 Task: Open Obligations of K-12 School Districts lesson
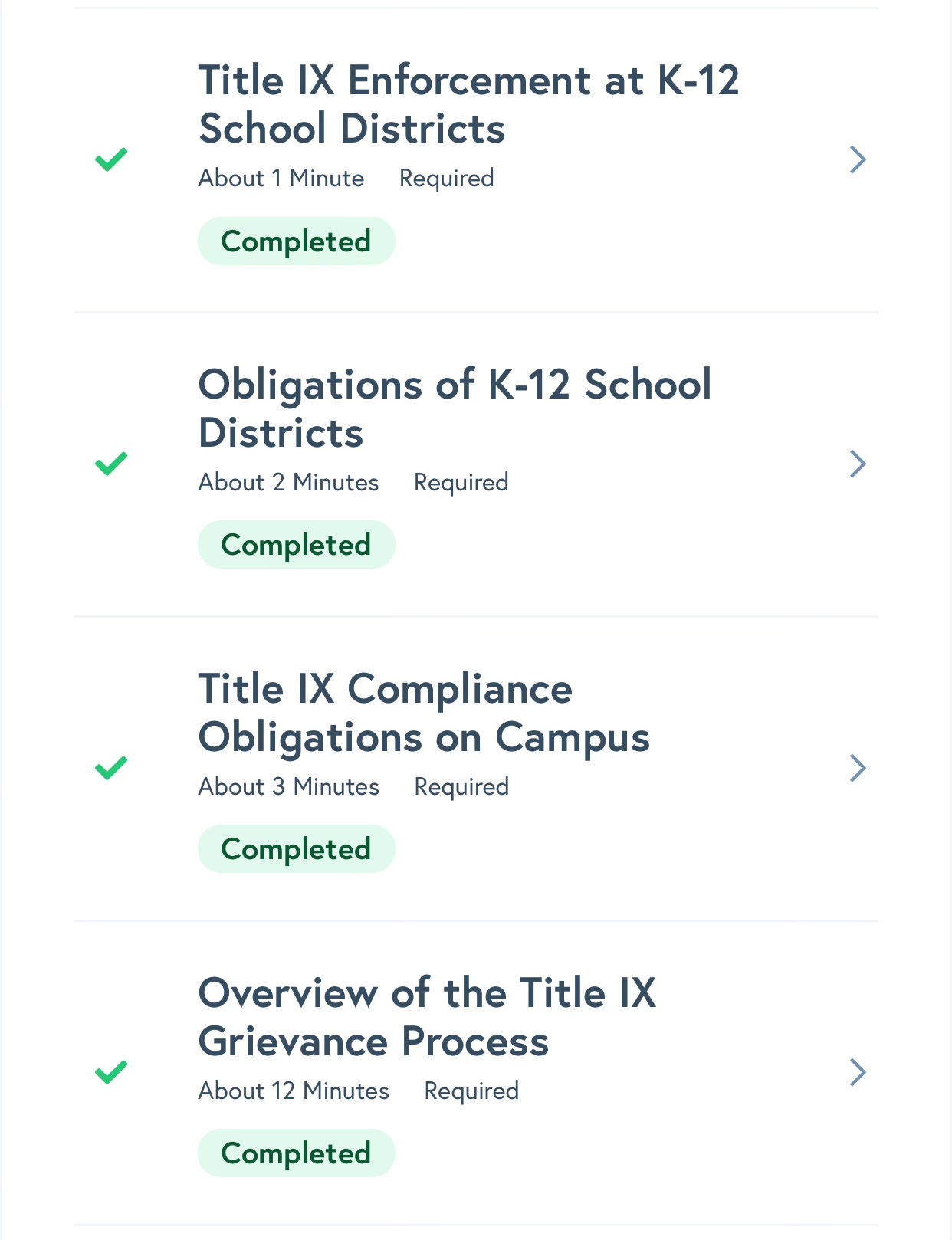tap(475, 464)
